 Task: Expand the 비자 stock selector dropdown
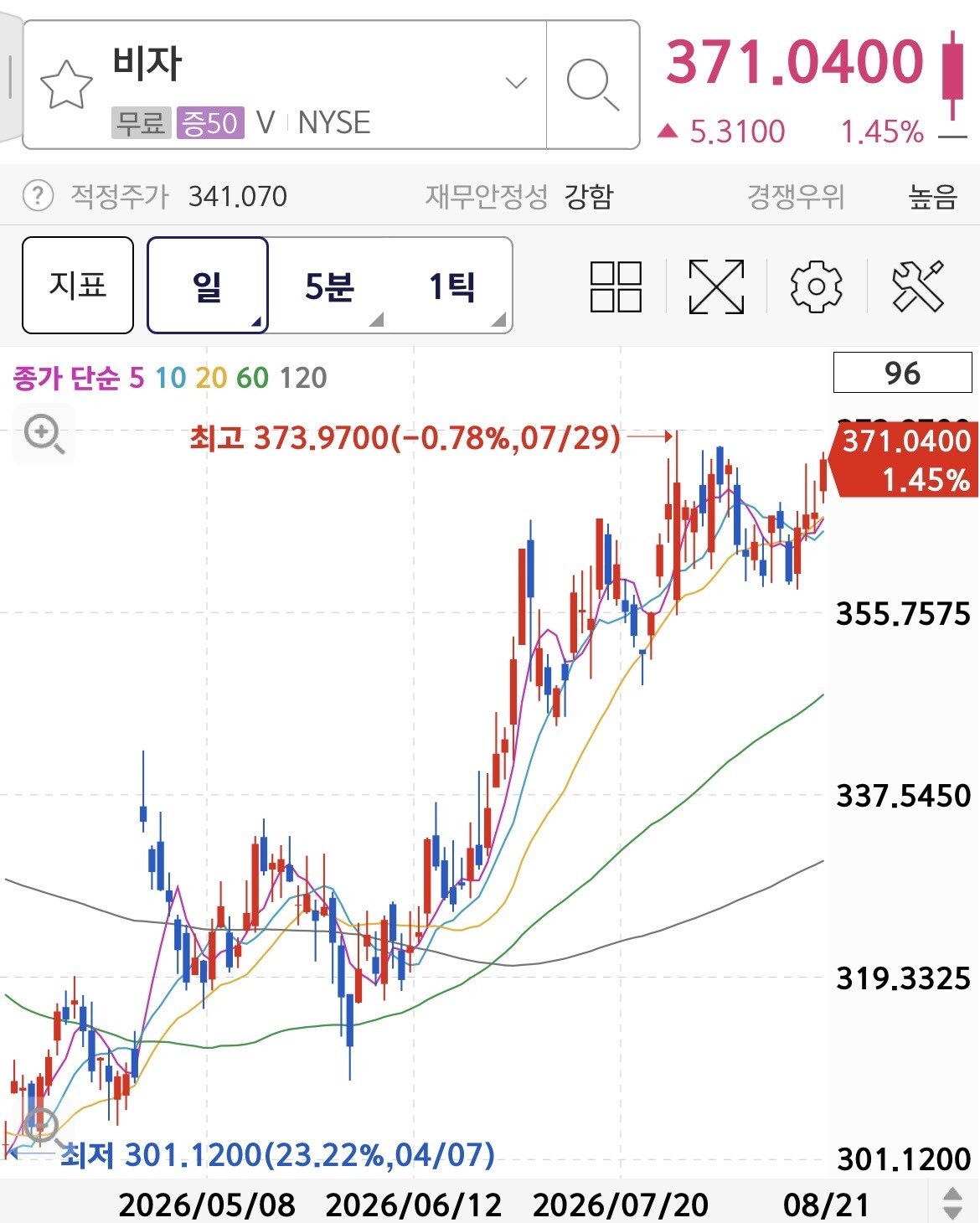click(516, 82)
